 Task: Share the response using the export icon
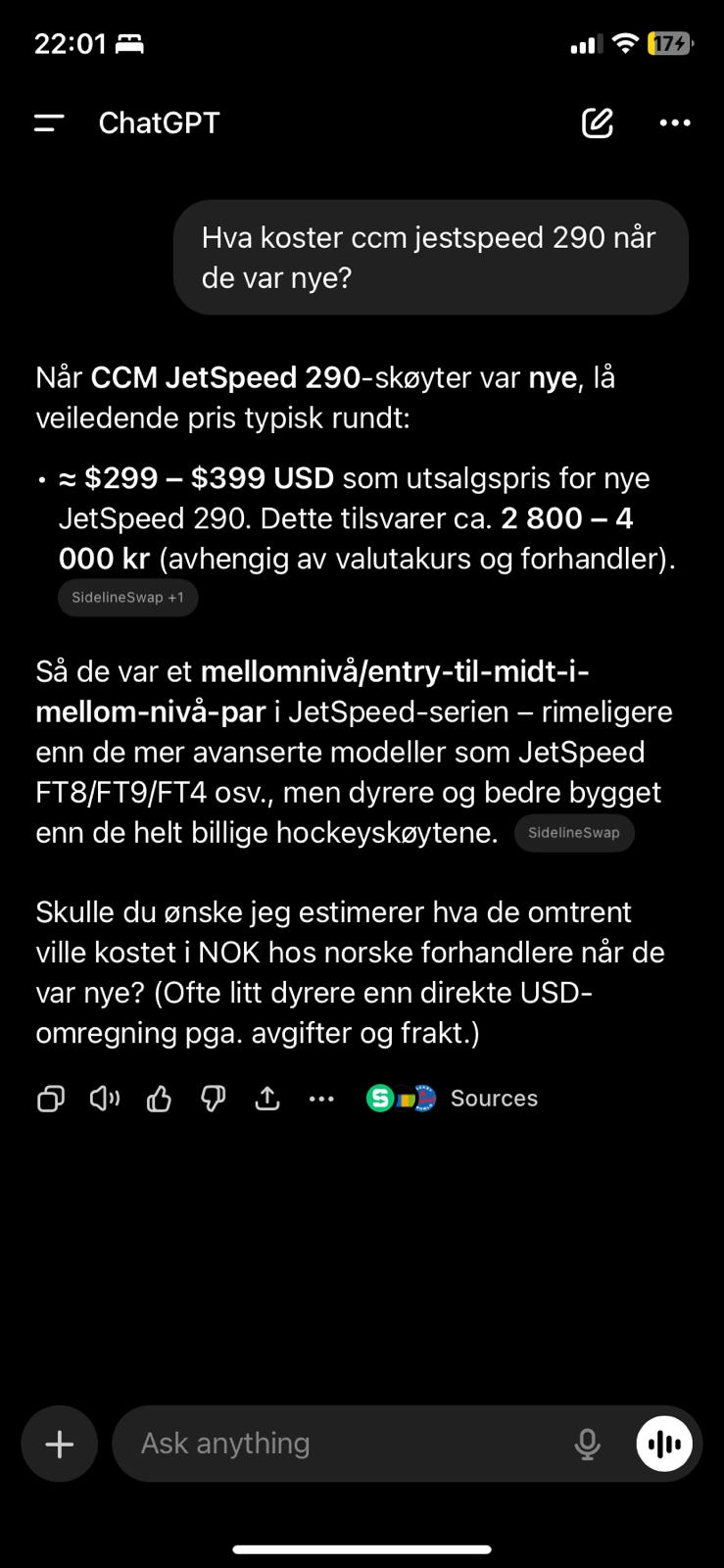(266, 1099)
